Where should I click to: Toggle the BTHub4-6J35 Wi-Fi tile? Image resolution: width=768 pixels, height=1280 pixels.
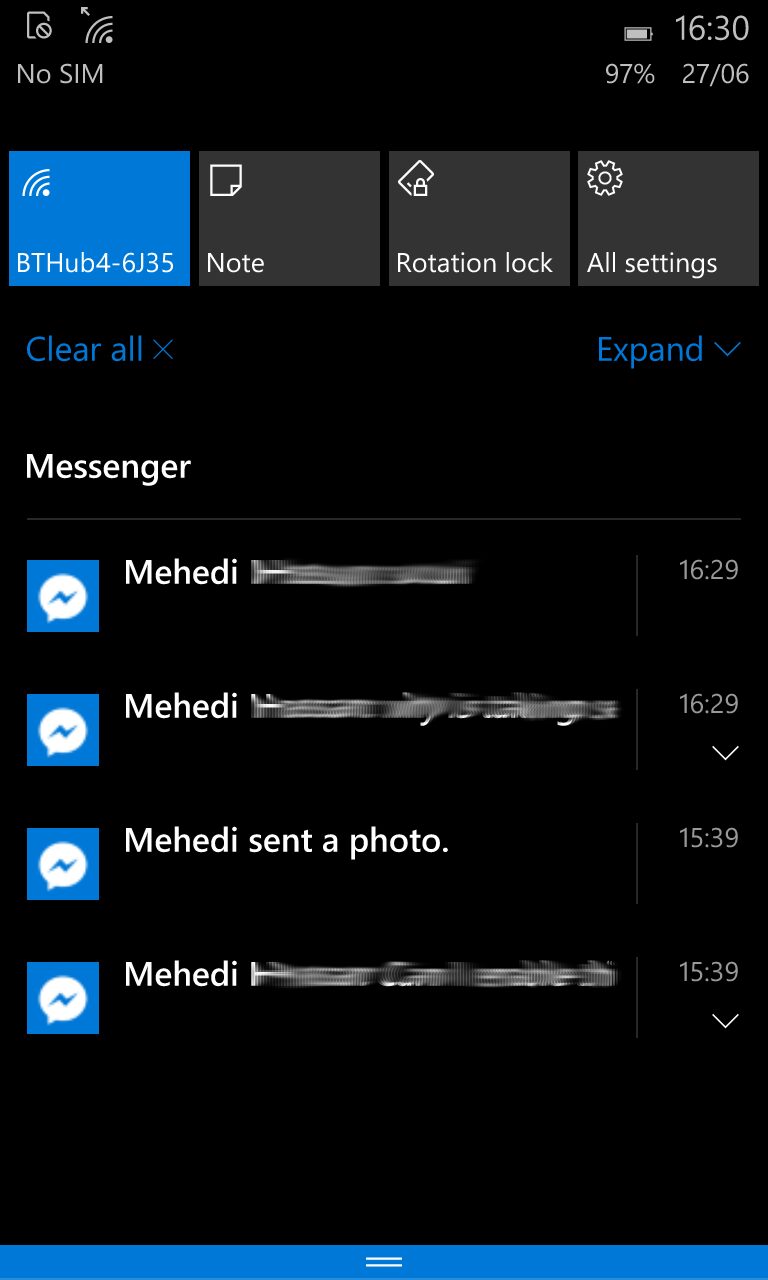pyautogui.click(x=99, y=219)
